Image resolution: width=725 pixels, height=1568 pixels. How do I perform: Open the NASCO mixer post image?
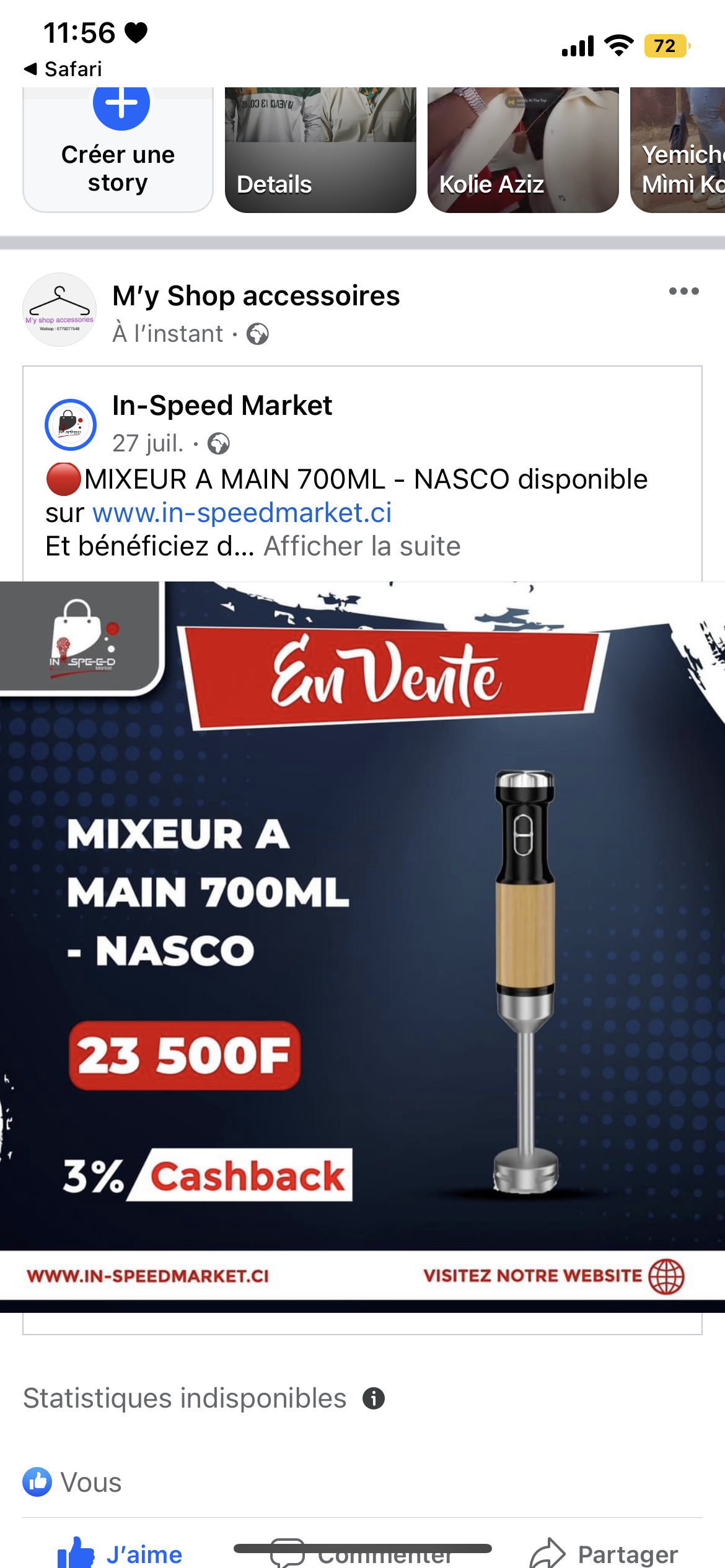[x=362, y=947]
